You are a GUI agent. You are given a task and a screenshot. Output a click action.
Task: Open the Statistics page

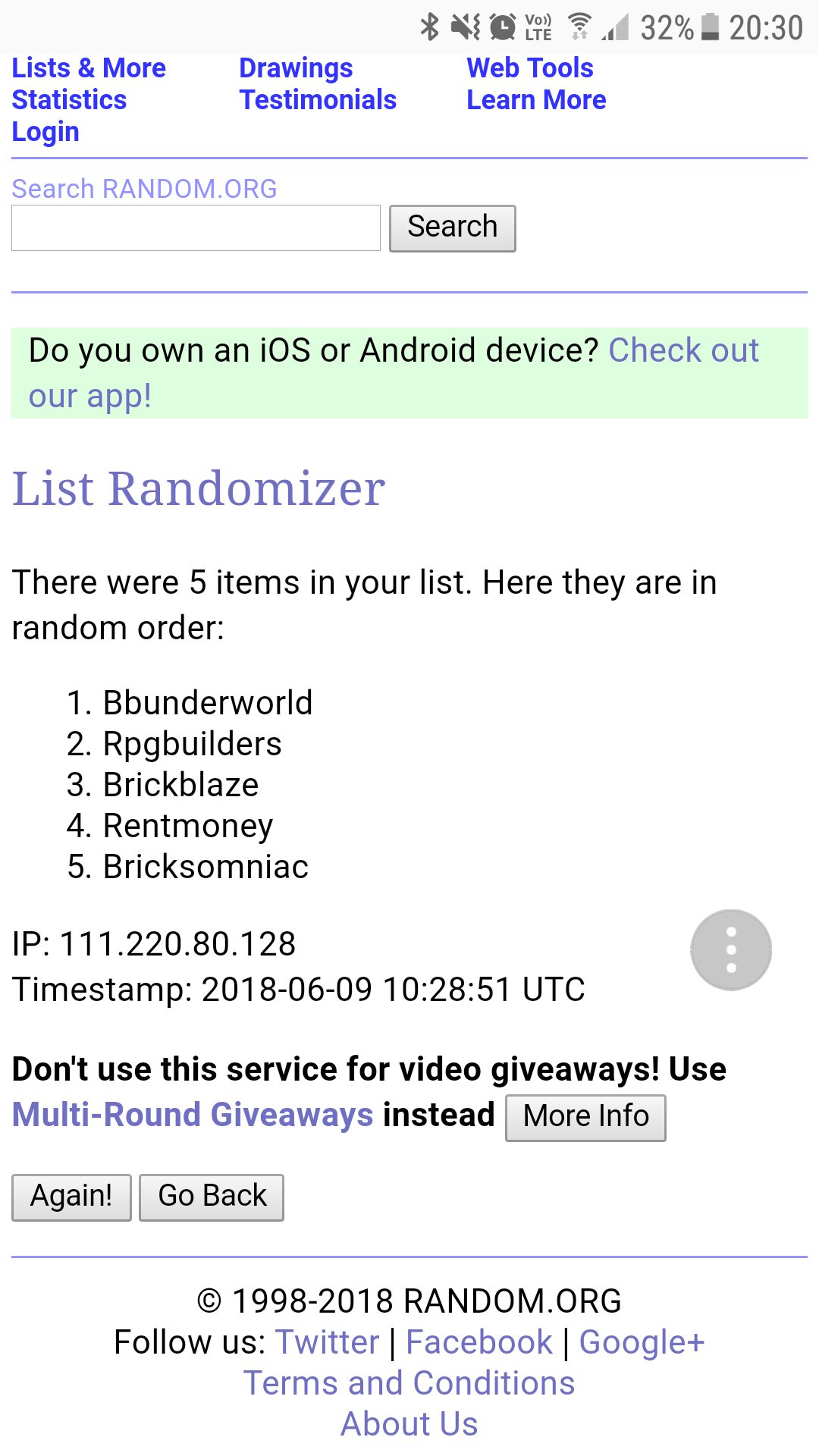69,100
